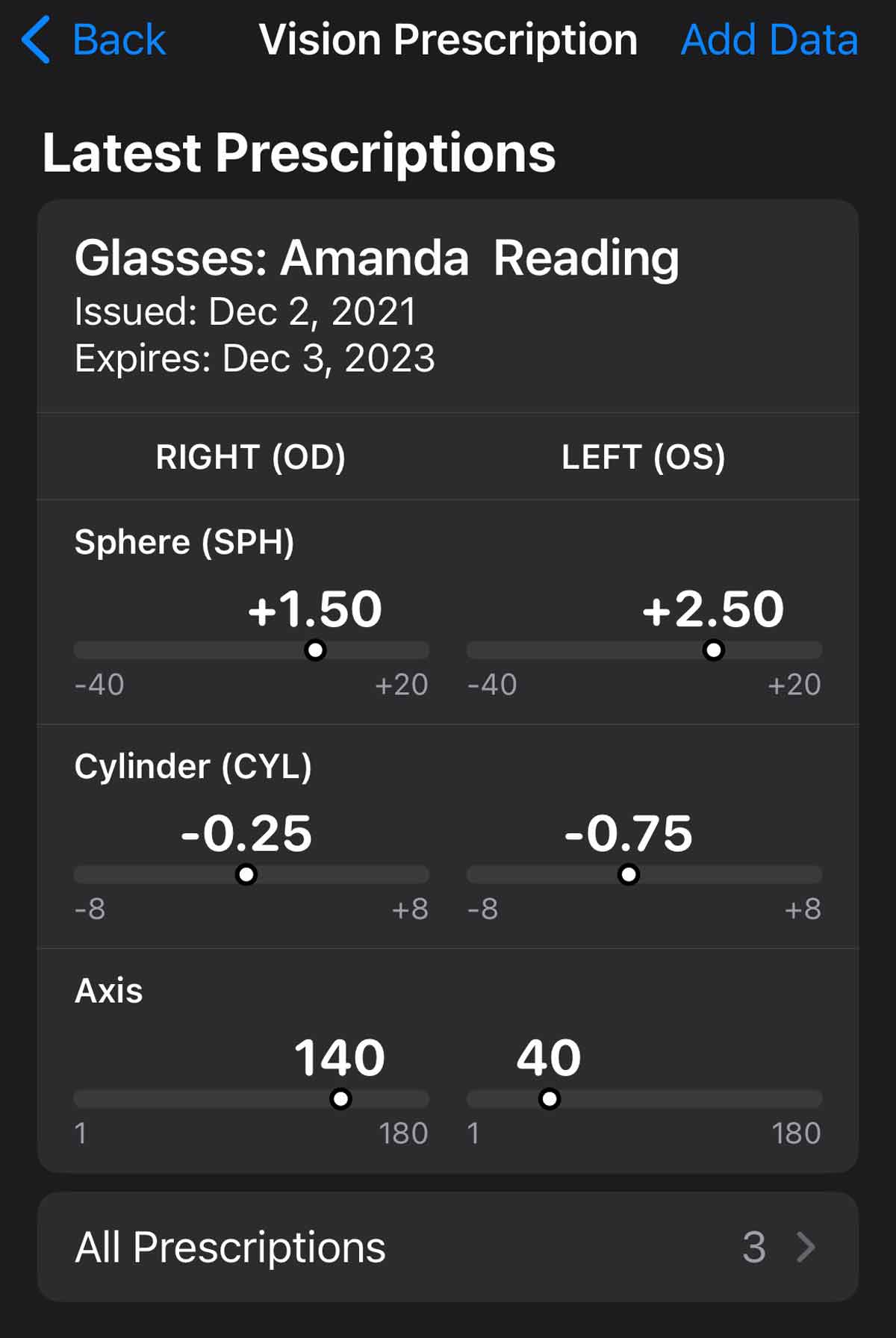Tap the left eye Cylinder slider thumb
The height and width of the screenshot is (1338, 896).
(629, 874)
